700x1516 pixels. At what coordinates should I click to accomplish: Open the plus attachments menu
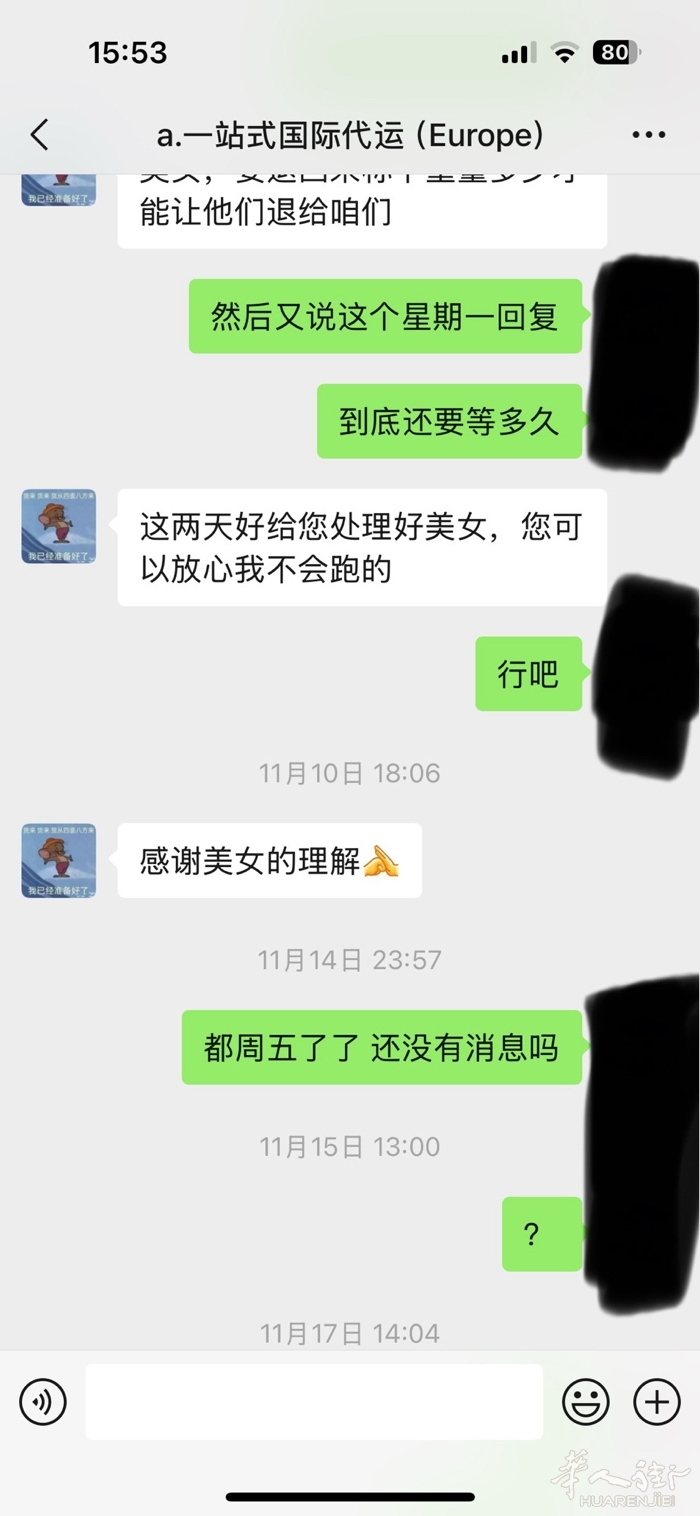(x=657, y=1402)
